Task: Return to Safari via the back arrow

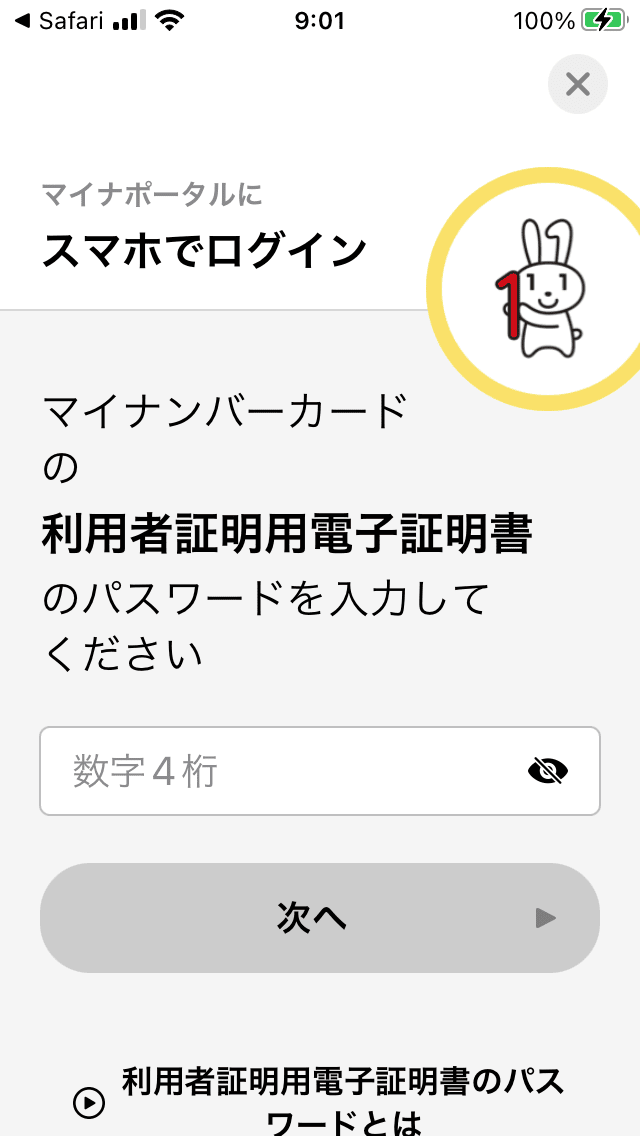Action: tap(59, 22)
